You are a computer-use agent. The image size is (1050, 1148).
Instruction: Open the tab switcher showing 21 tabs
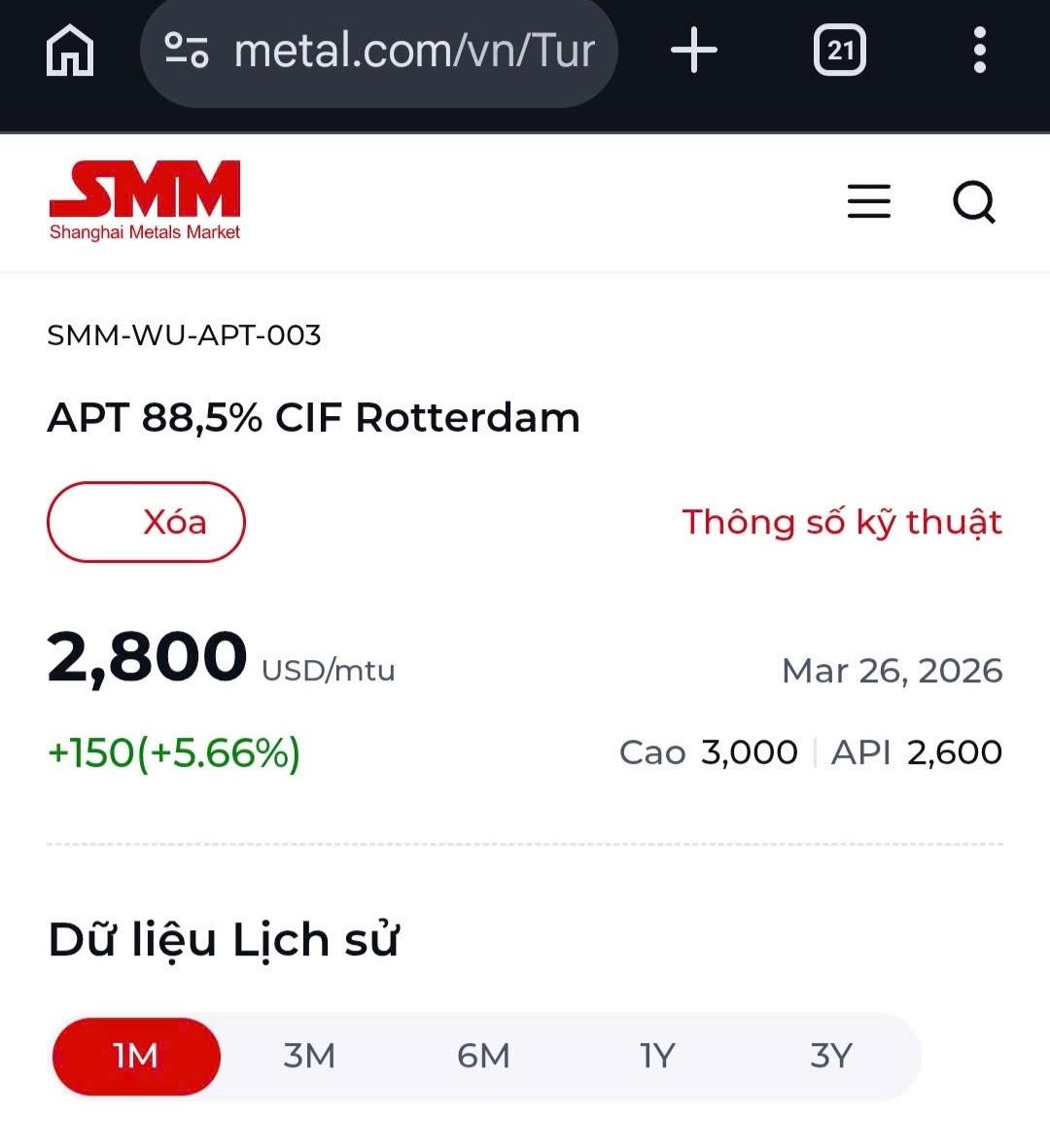point(839,50)
